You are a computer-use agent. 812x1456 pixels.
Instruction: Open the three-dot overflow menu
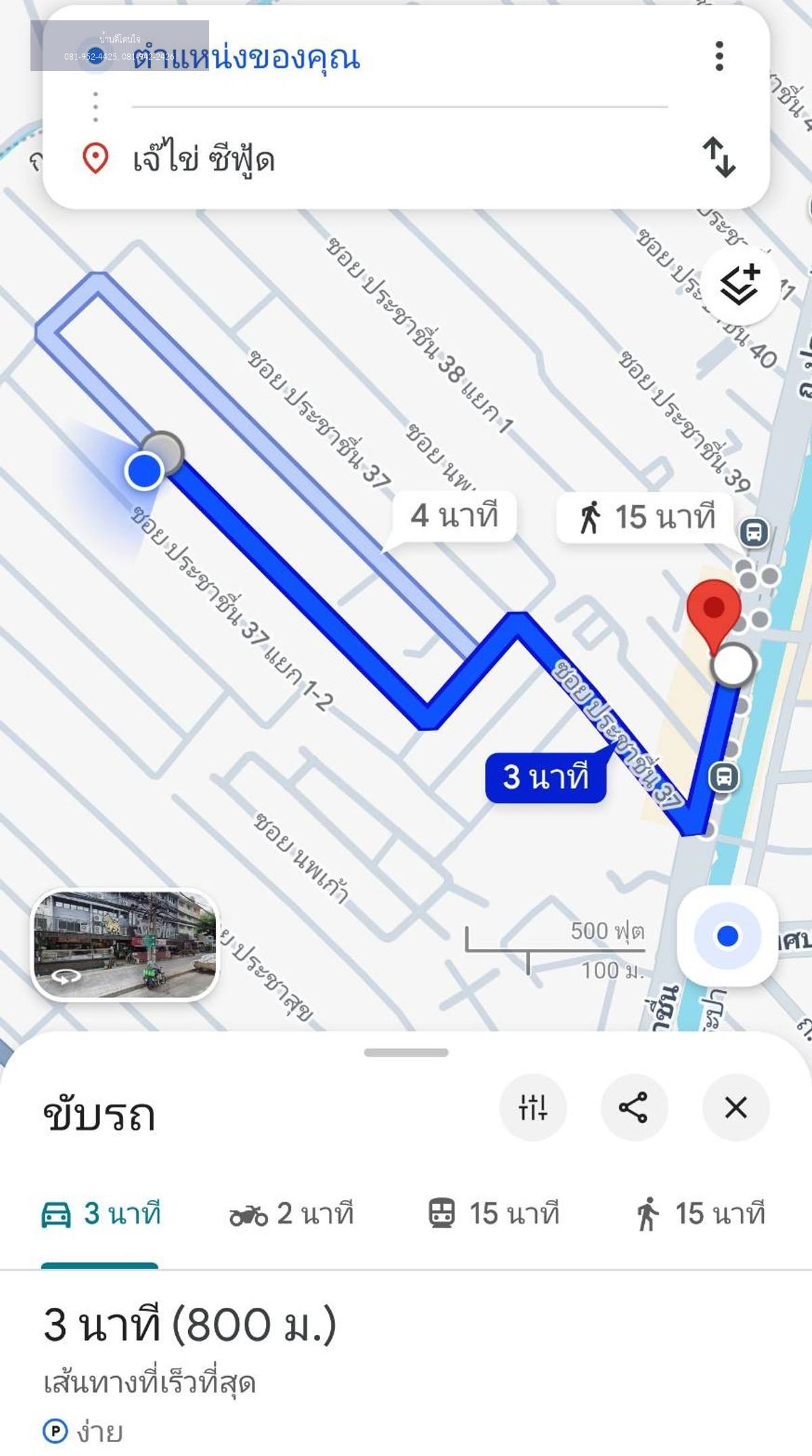click(719, 56)
